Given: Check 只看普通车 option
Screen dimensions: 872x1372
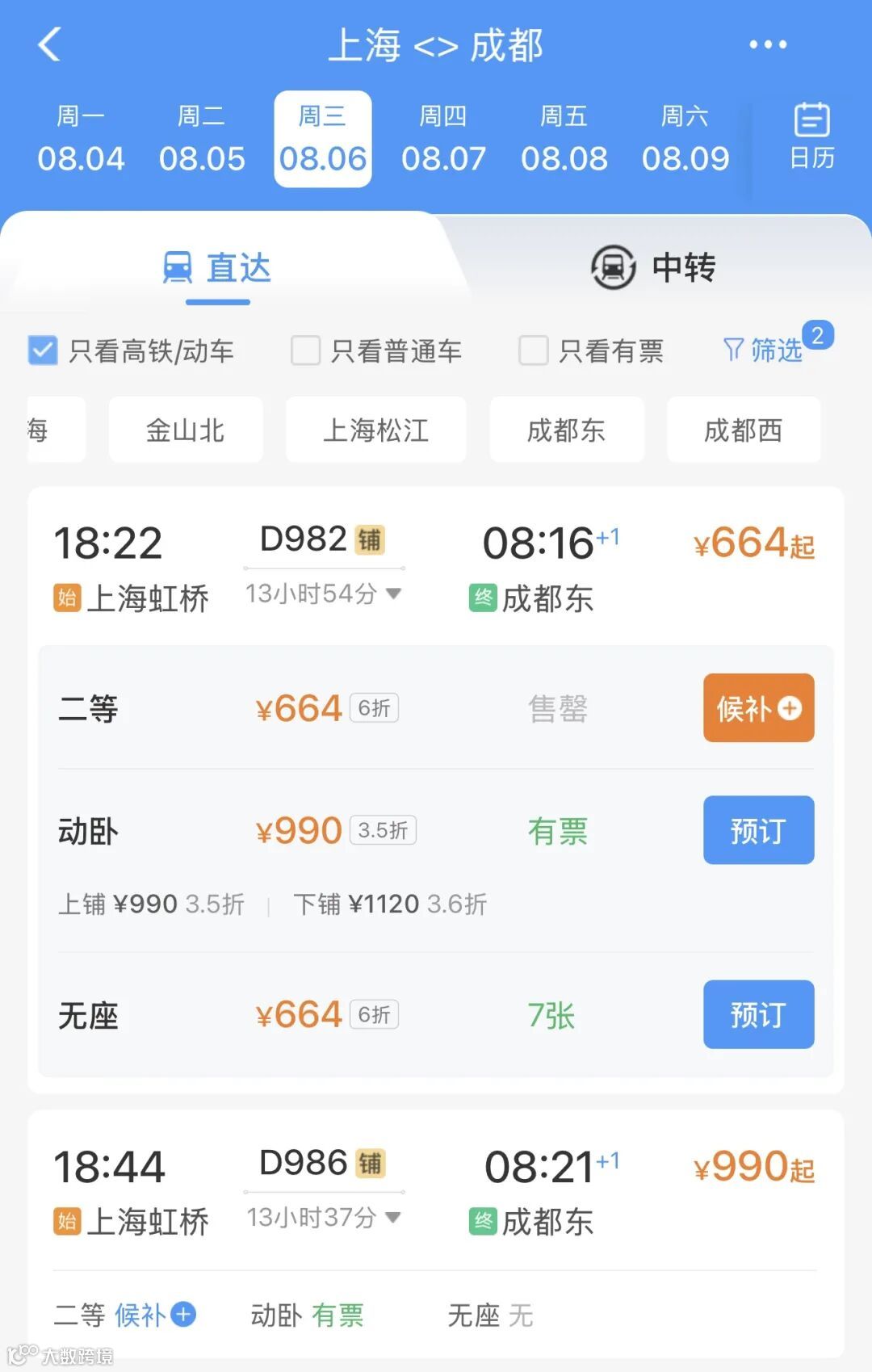Looking at the screenshot, I should coord(306,350).
